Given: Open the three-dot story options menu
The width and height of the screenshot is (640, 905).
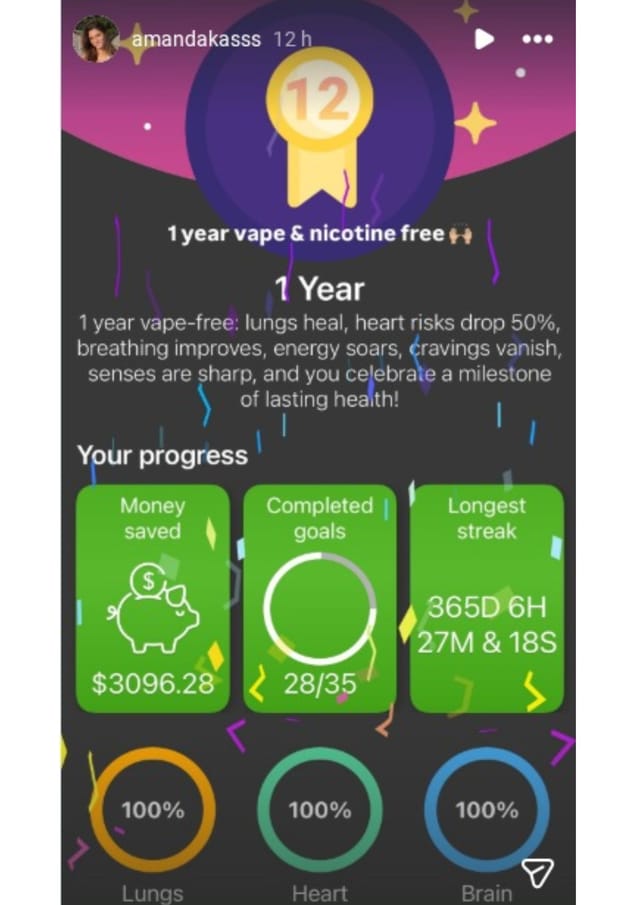Looking at the screenshot, I should tap(537, 39).
